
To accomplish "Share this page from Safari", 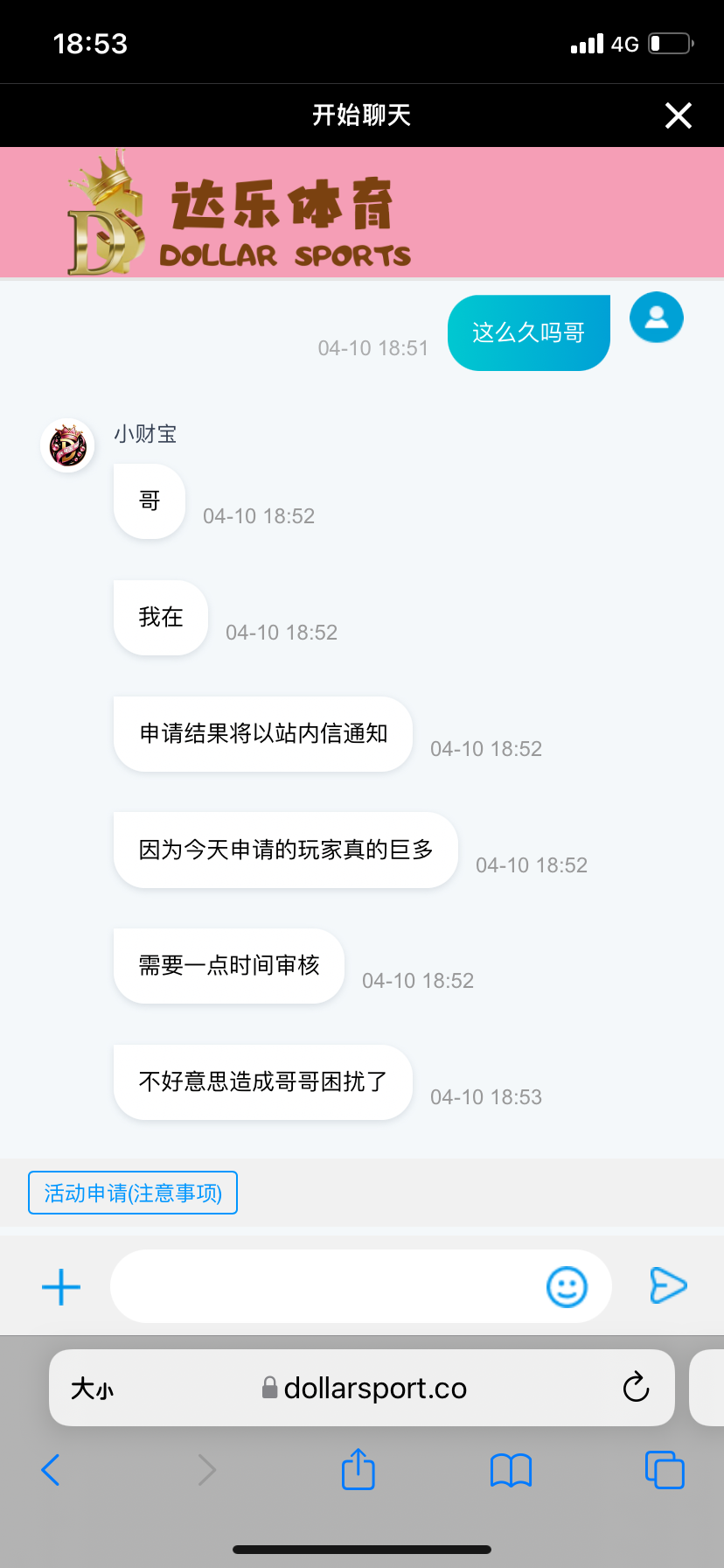I will [x=359, y=1469].
